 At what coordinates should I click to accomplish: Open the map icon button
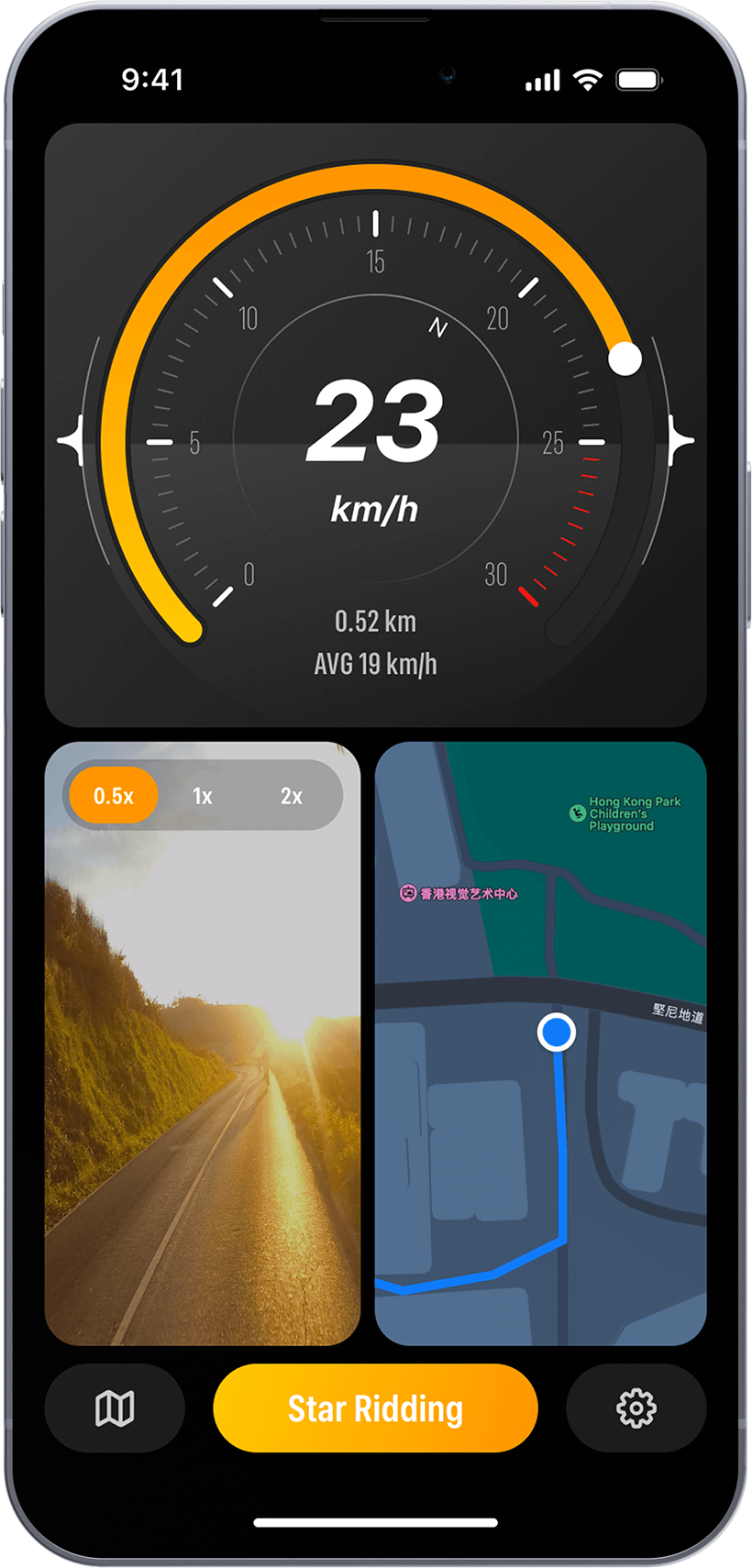point(115,1408)
